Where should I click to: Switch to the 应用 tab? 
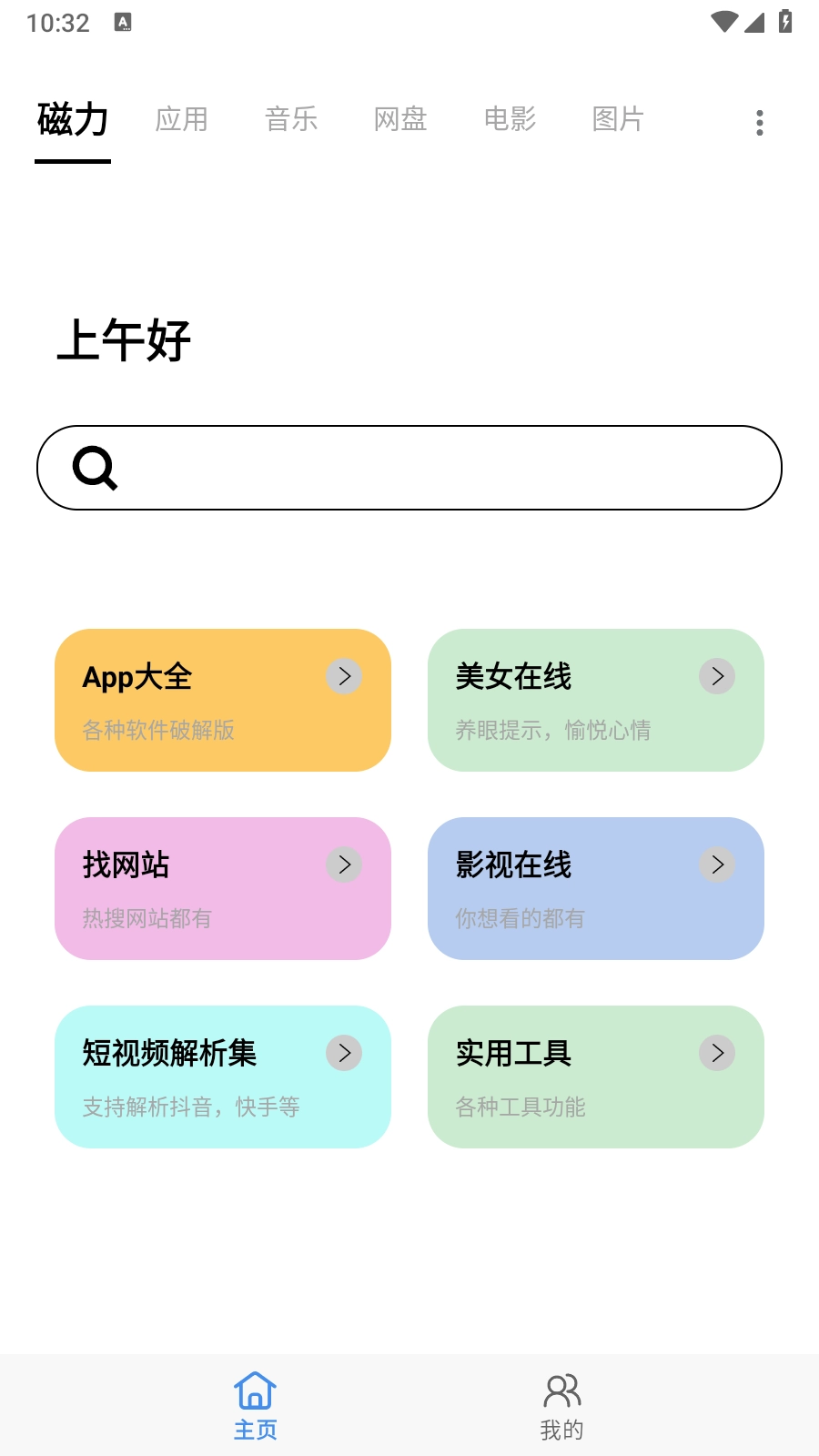pyautogui.click(x=182, y=119)
